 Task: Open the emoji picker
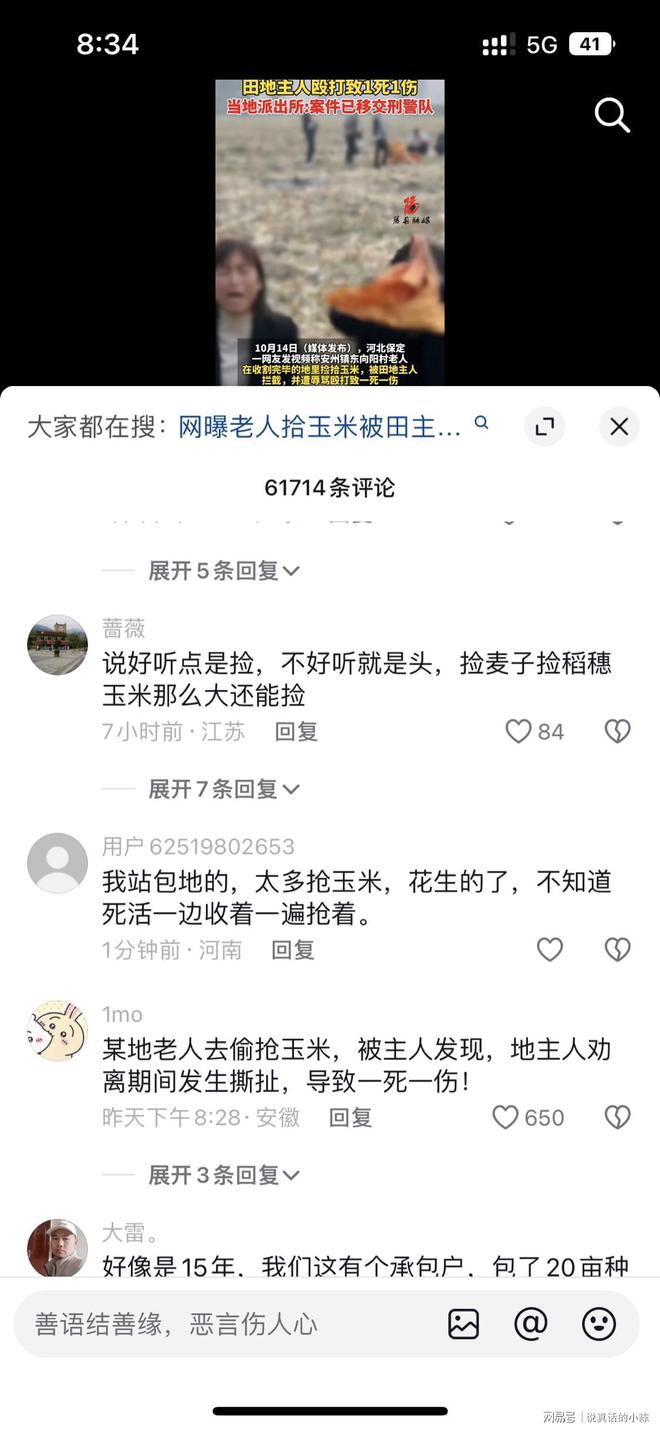point(599,1324)
